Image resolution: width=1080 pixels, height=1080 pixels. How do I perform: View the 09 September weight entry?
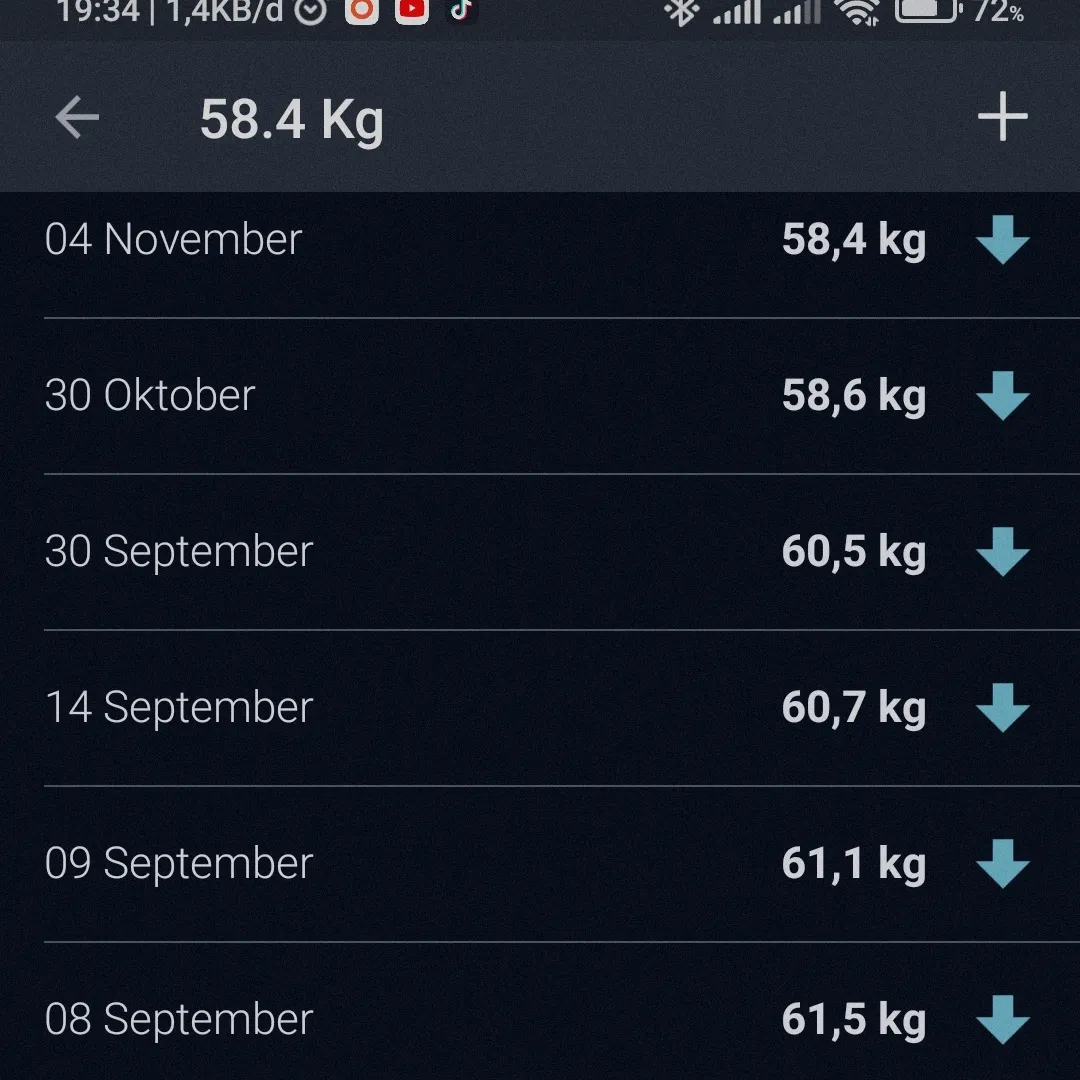click(x=540, y=864)
